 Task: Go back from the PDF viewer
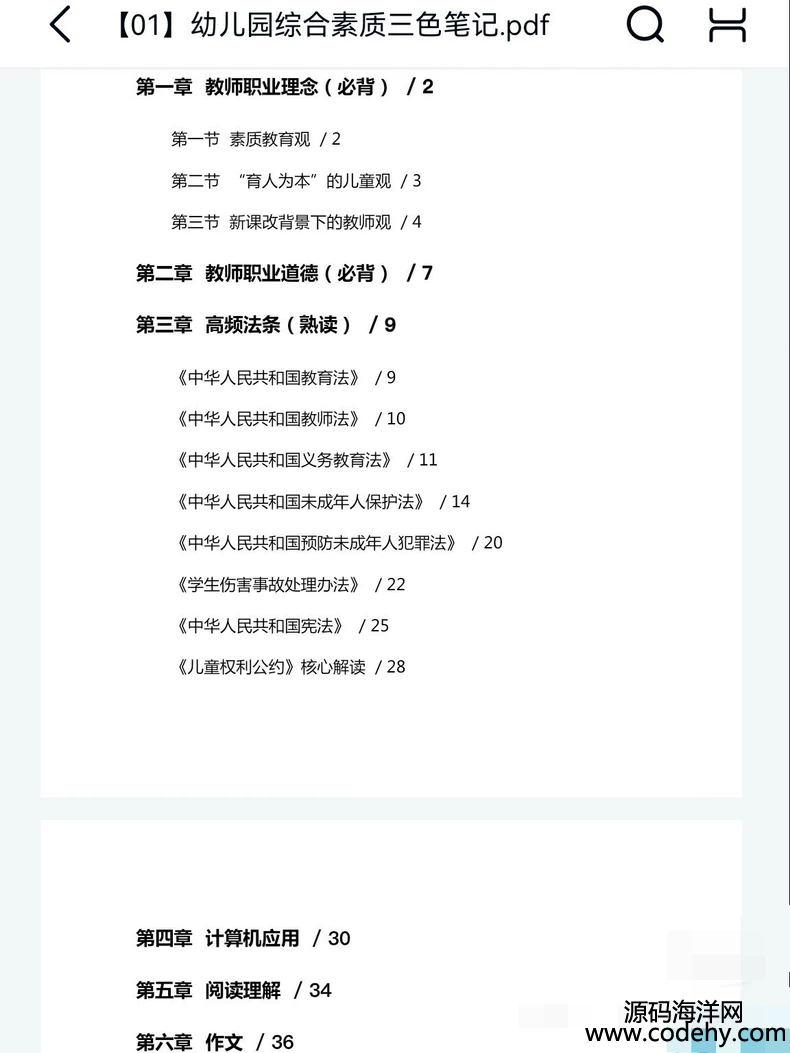(60, 25)
